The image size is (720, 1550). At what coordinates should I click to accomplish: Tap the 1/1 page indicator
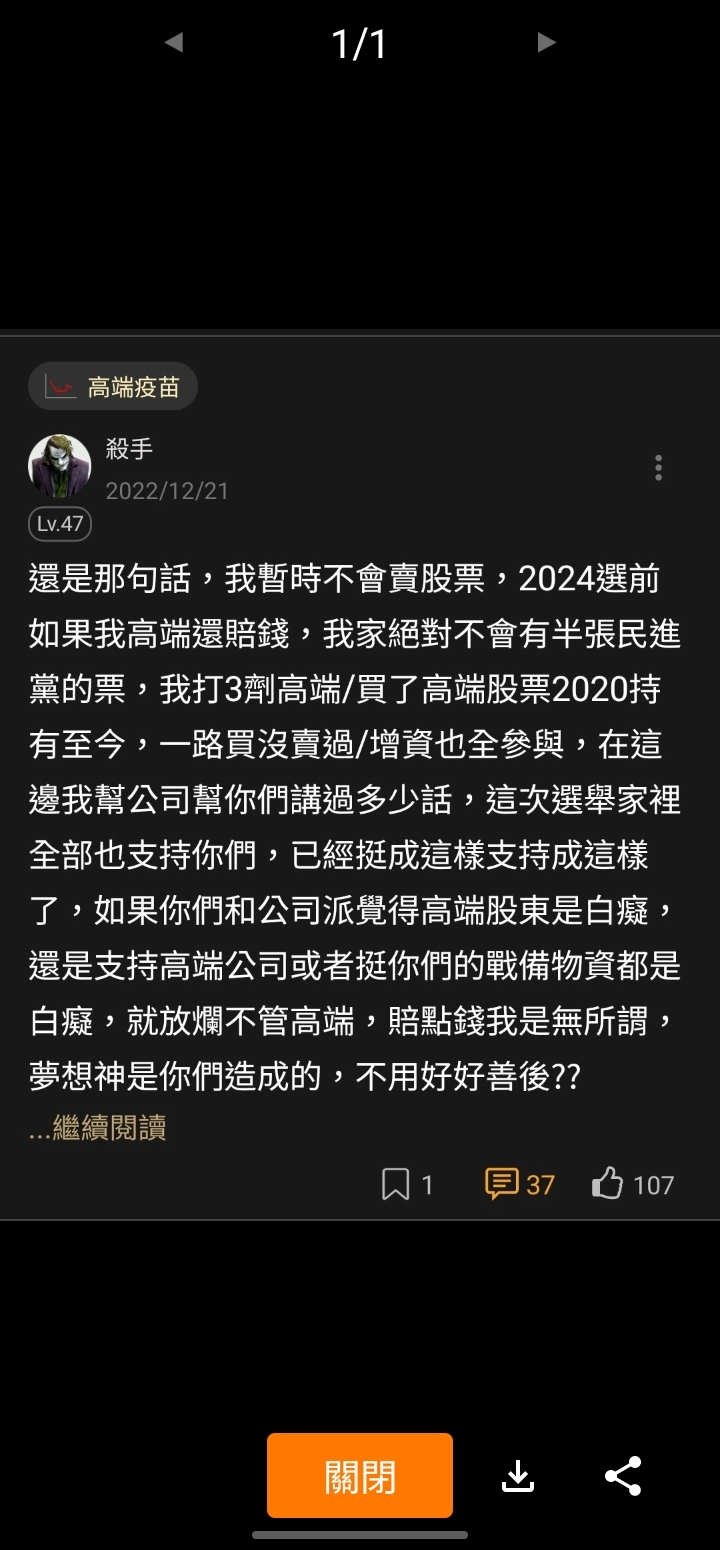pos(360,41)
